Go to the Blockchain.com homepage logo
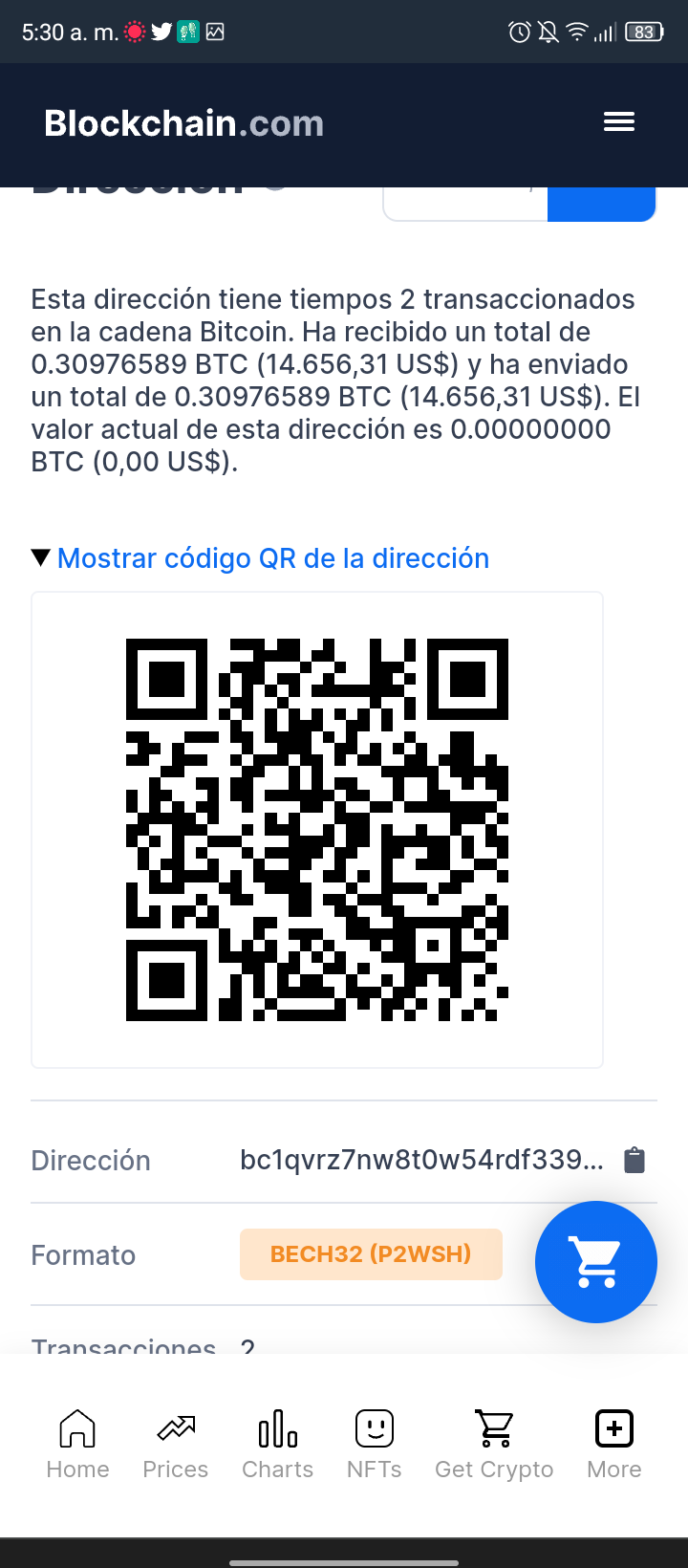Image resolution: width=688 pixels, height=1568 pixels. pyautogui.click(x=183, y=123)
